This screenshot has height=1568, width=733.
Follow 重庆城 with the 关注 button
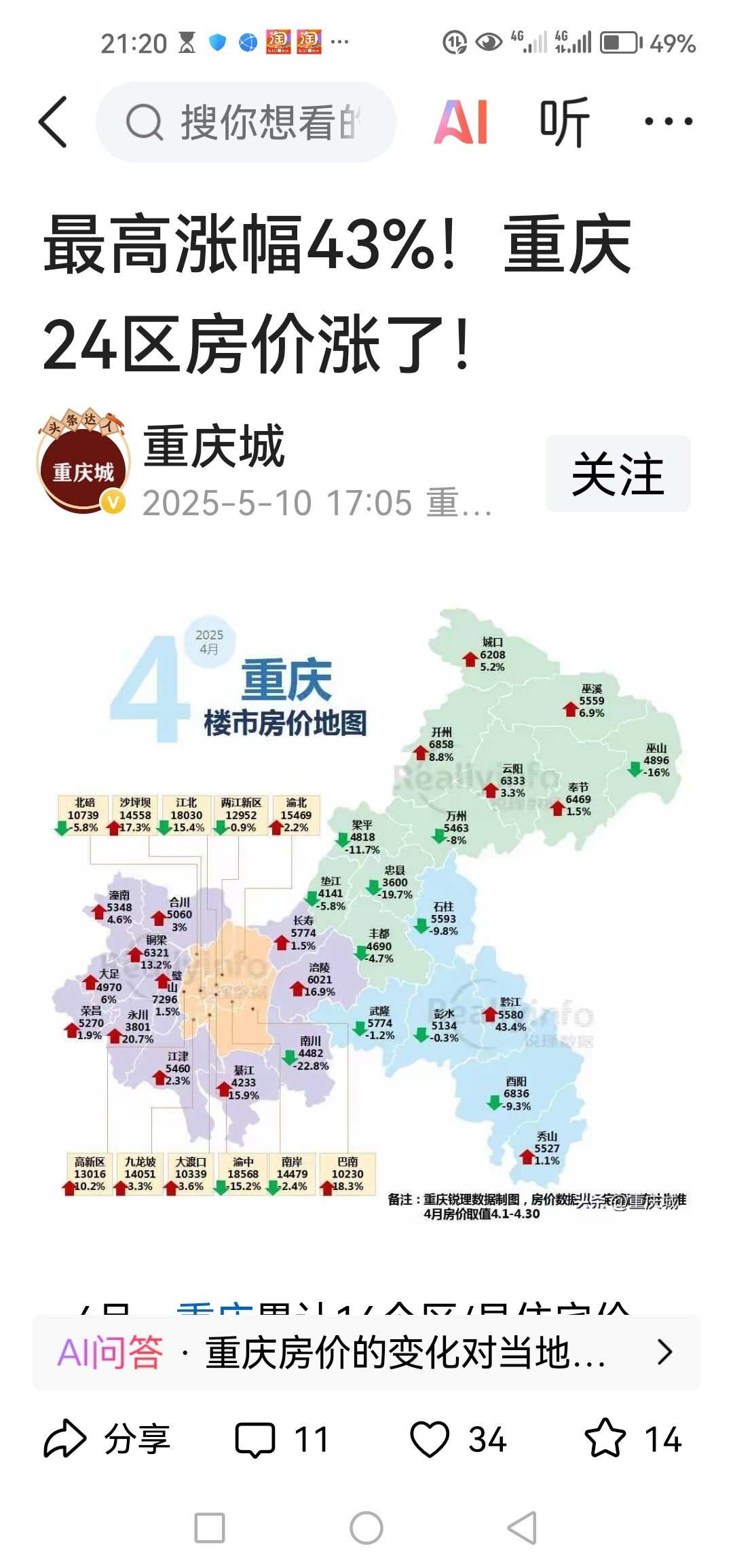tap(618, 474)
